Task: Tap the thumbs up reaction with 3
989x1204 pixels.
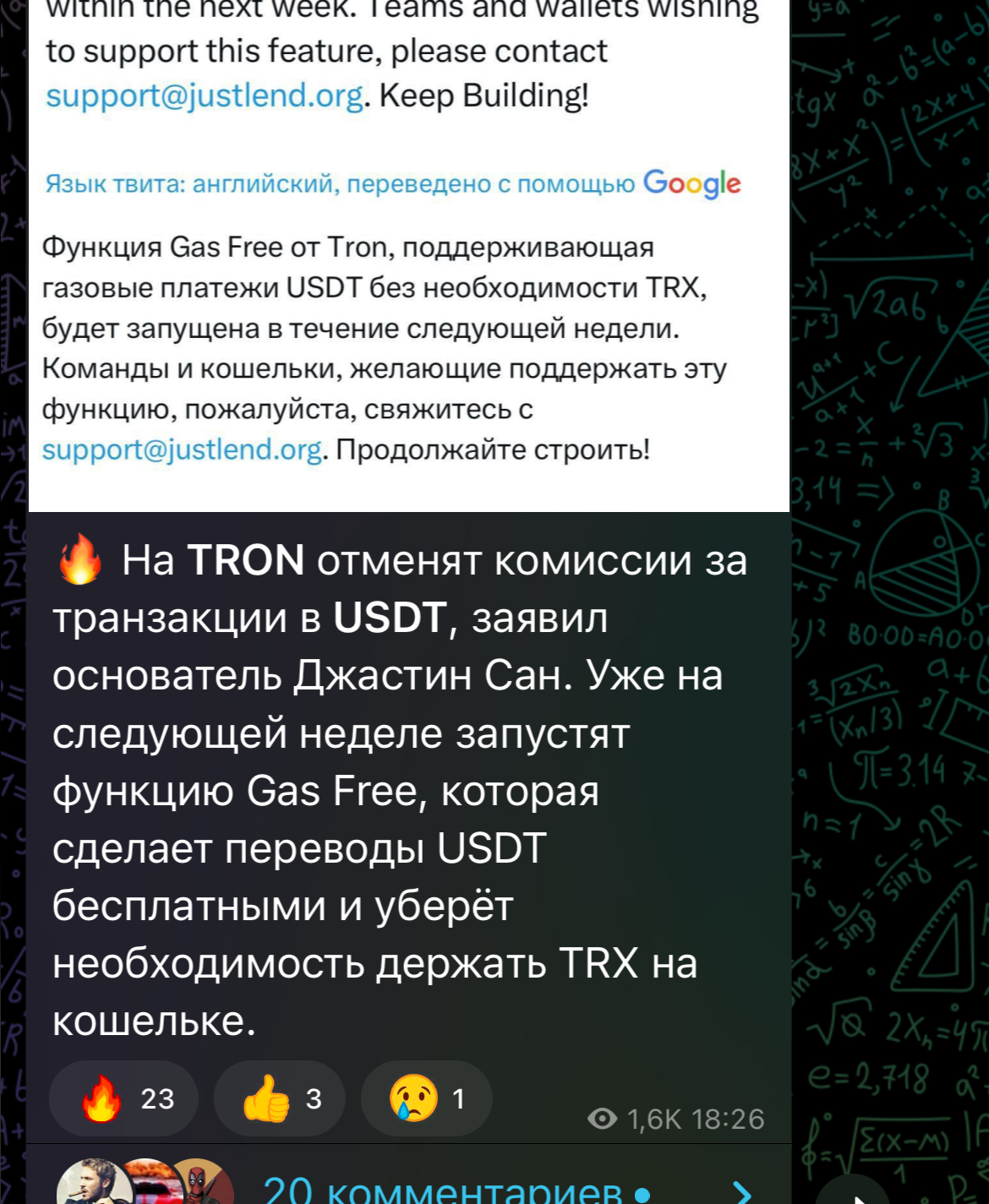Action: [x=280, y=1098]
